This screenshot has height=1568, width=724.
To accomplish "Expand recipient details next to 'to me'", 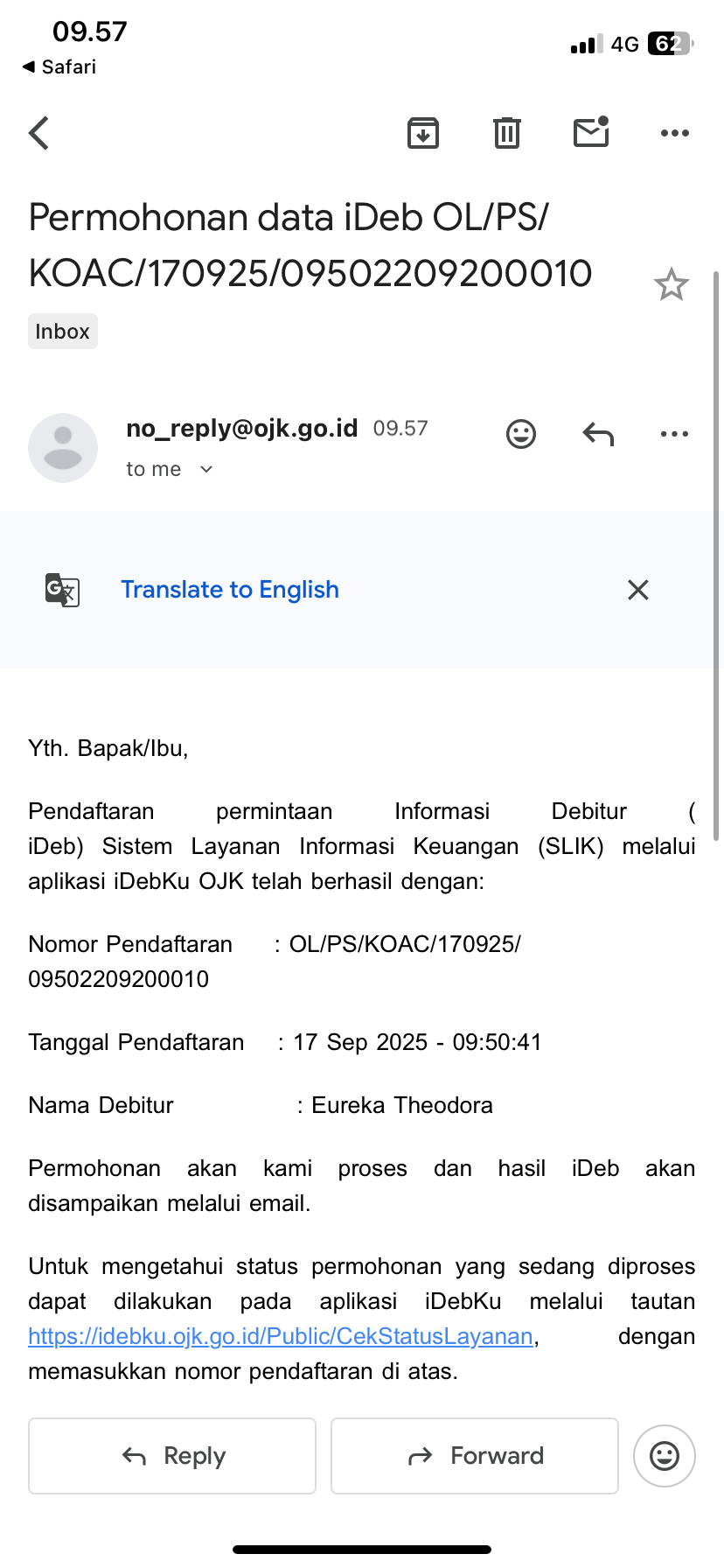I will [206, 470].
